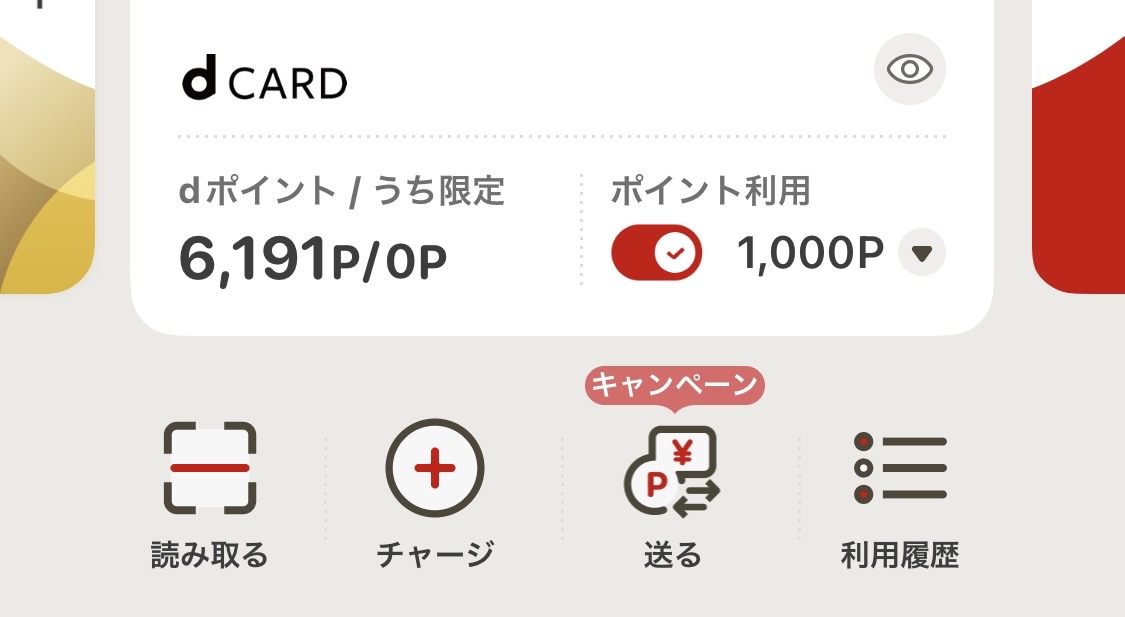Toggle point balance visibility with eye icon
Image resolution: width=1125 pixels, height=617 pixels.
(909, 69)
